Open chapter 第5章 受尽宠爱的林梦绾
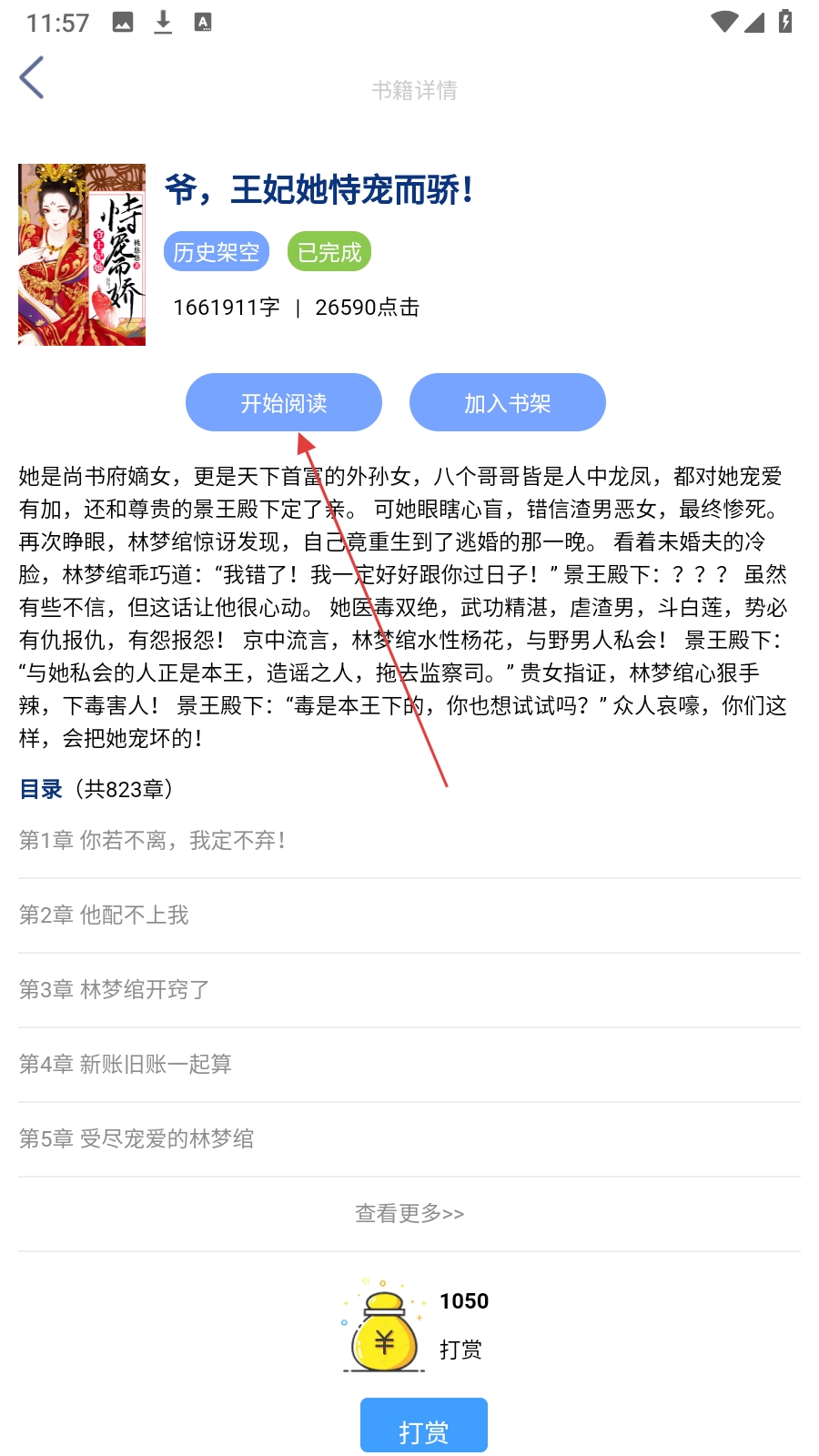This screenshot has height=1456, width=819. pyautogui.click(x=136, y=1138)
